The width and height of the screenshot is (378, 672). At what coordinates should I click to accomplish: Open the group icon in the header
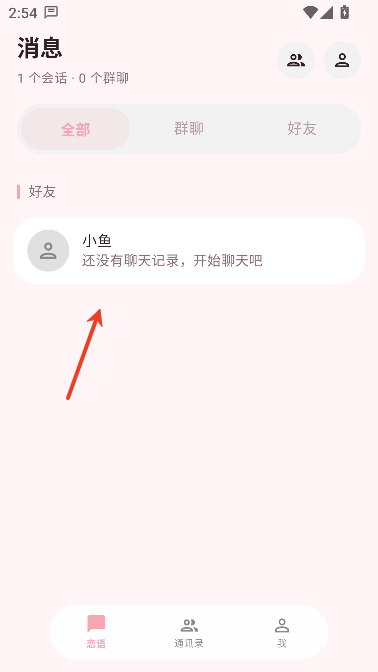point(296,60)
